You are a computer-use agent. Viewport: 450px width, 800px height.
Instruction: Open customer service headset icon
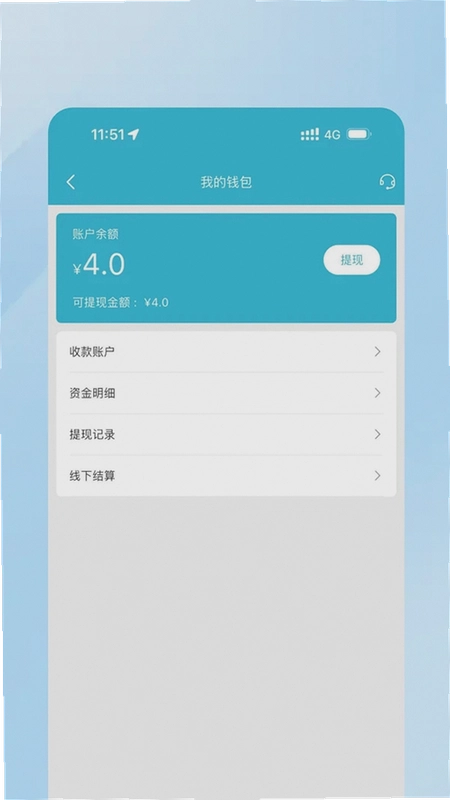pos(387,182)
